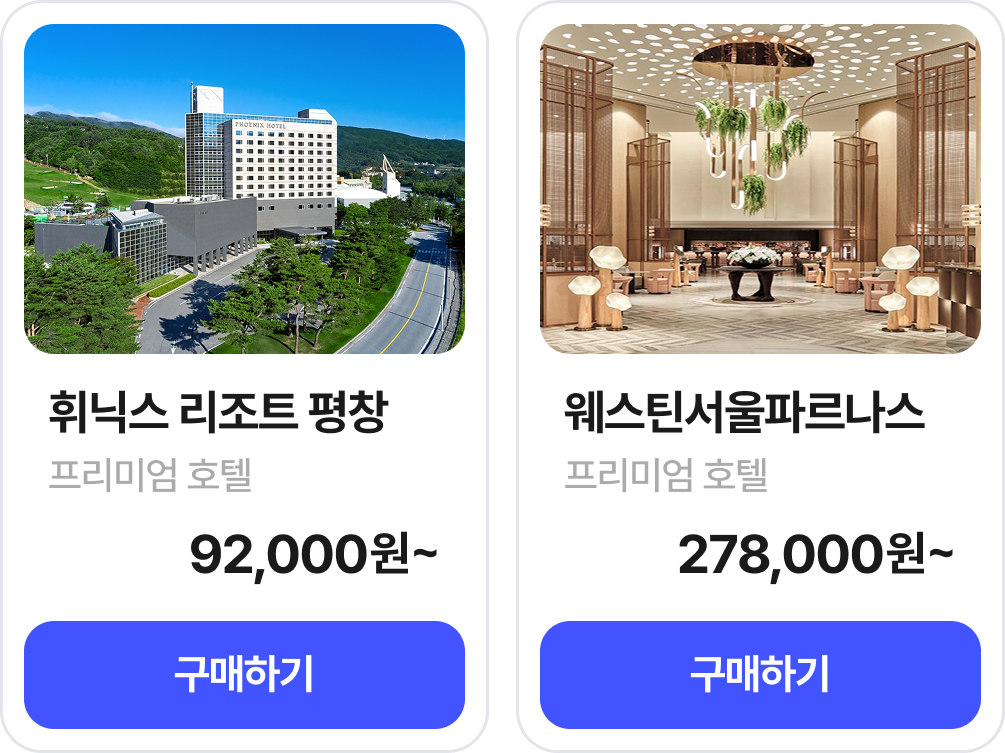1005x753 pixels.
Task: Open the 휘닉스 리조트 평창 hotel photo
Action: 244,189
